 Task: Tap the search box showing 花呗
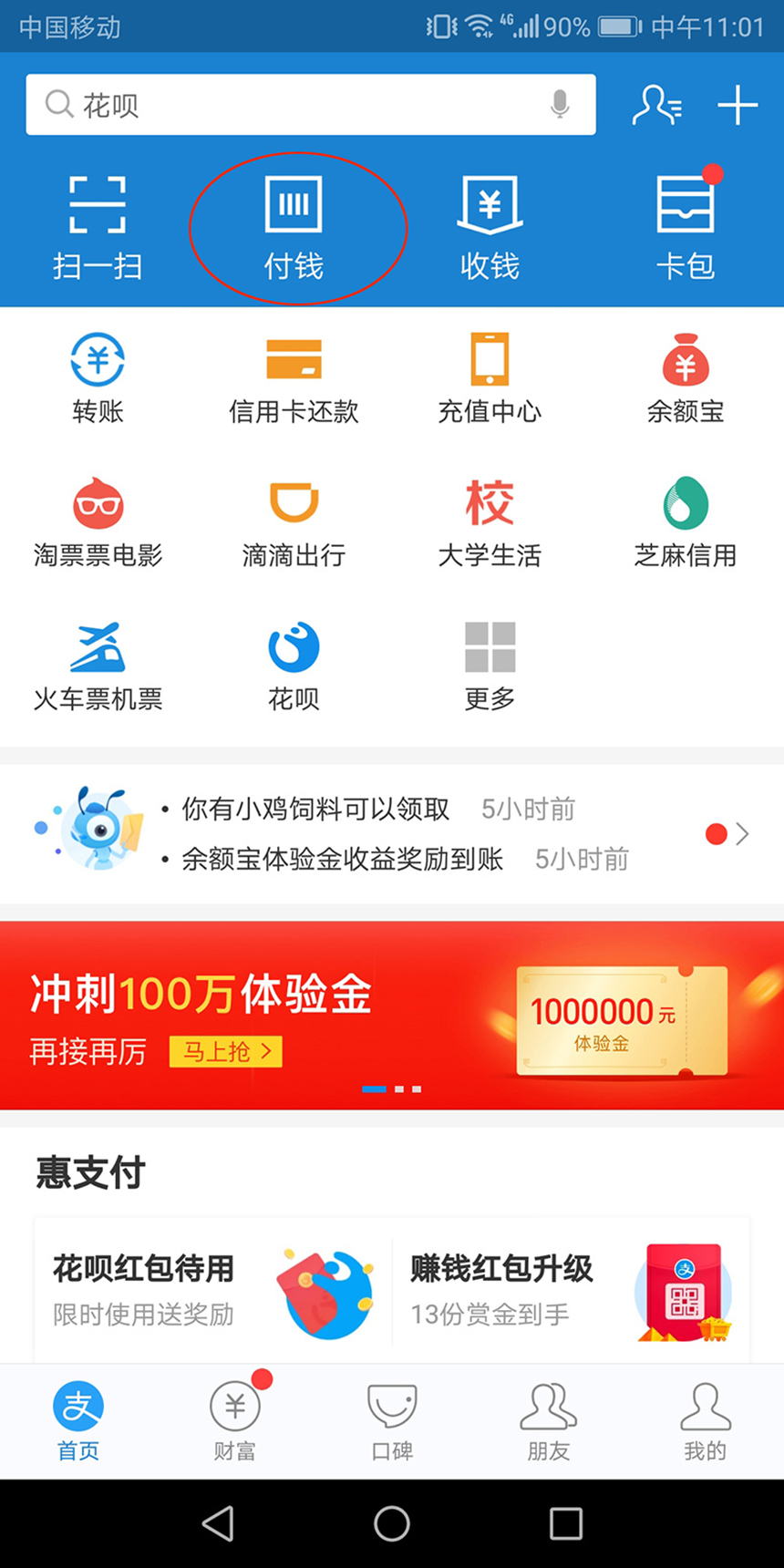(x=292, y=105)
